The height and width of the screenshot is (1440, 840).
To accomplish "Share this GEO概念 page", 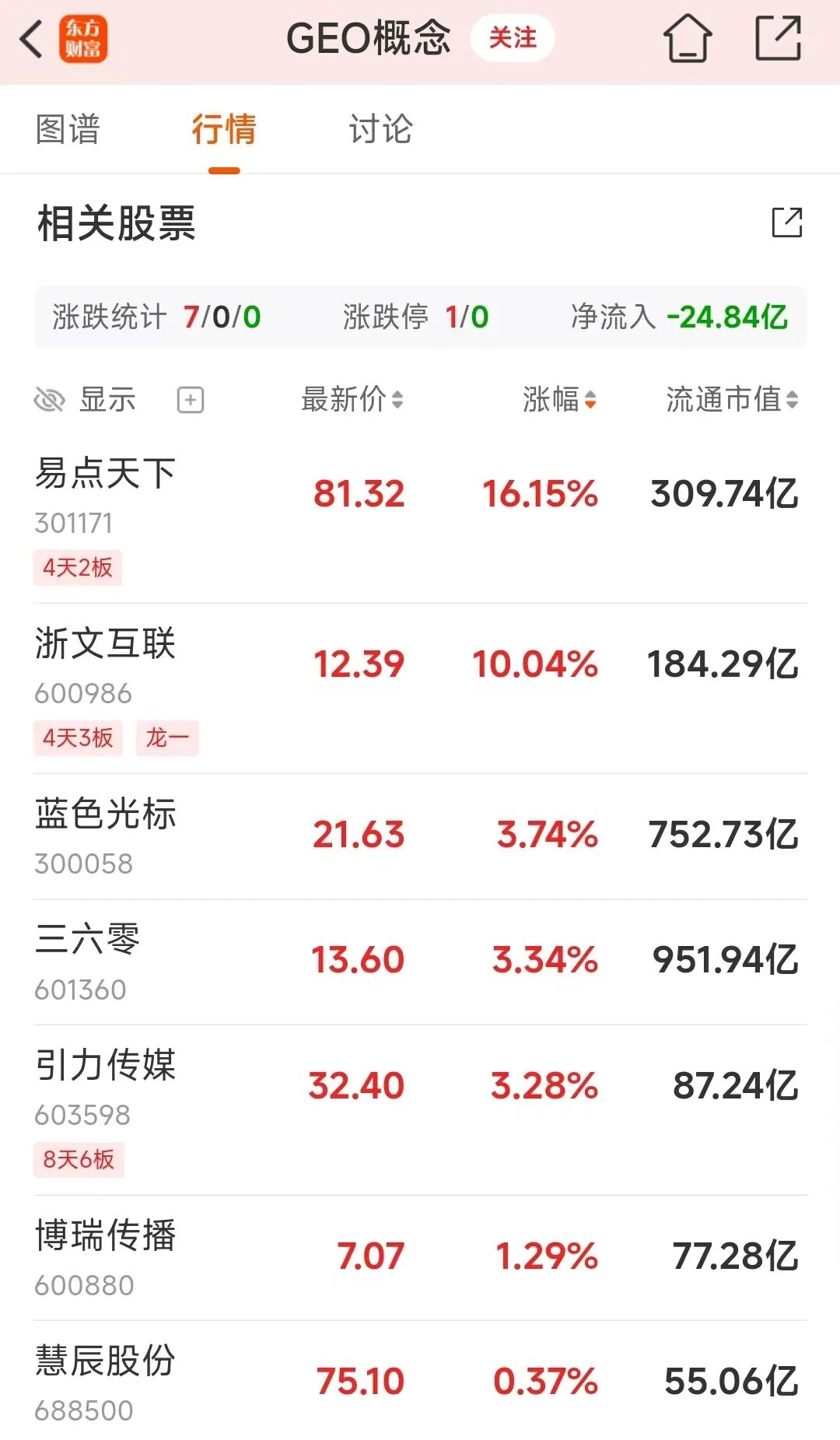I will (778, 39).
